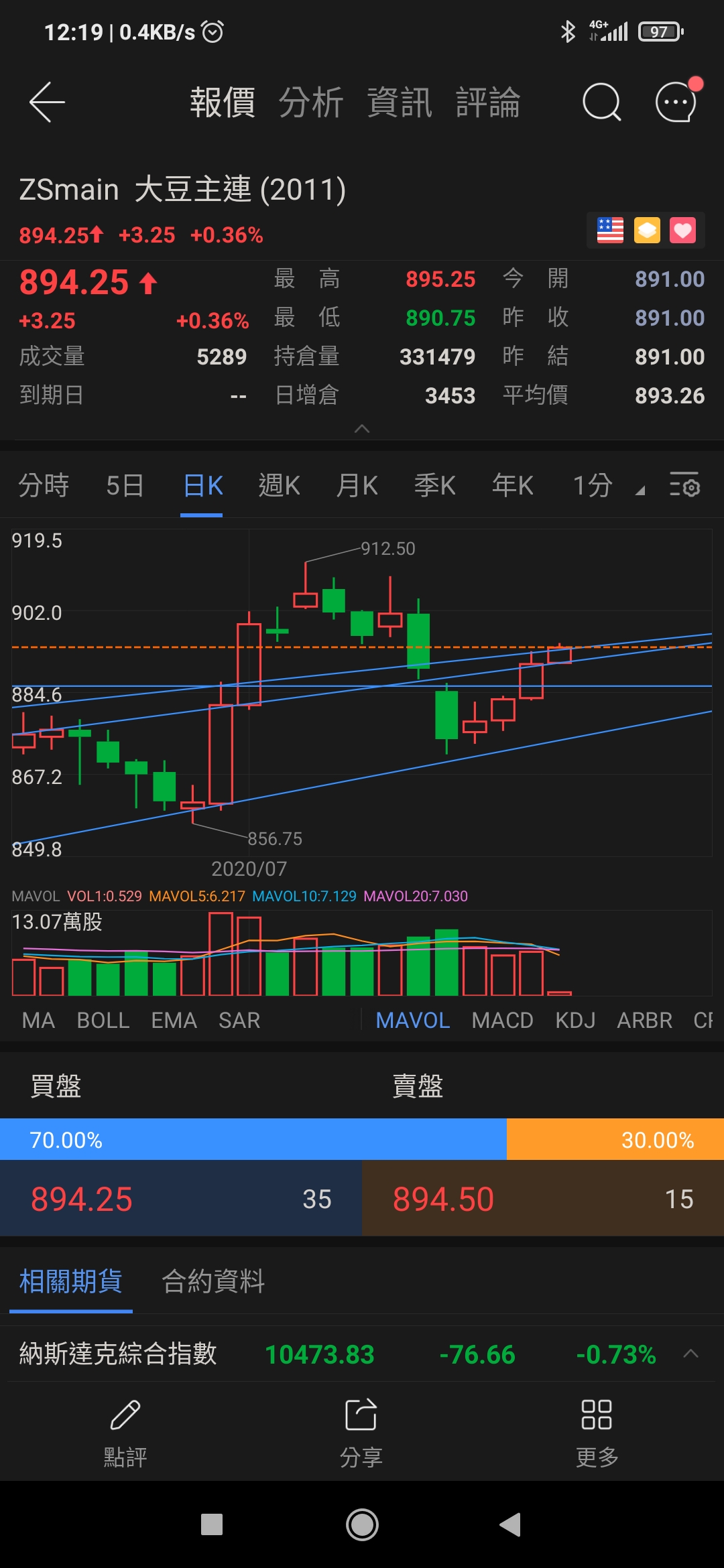This screenshot has width=724, height=1568.
Task: Select the MACD indicator
Action: (502, 1020)
